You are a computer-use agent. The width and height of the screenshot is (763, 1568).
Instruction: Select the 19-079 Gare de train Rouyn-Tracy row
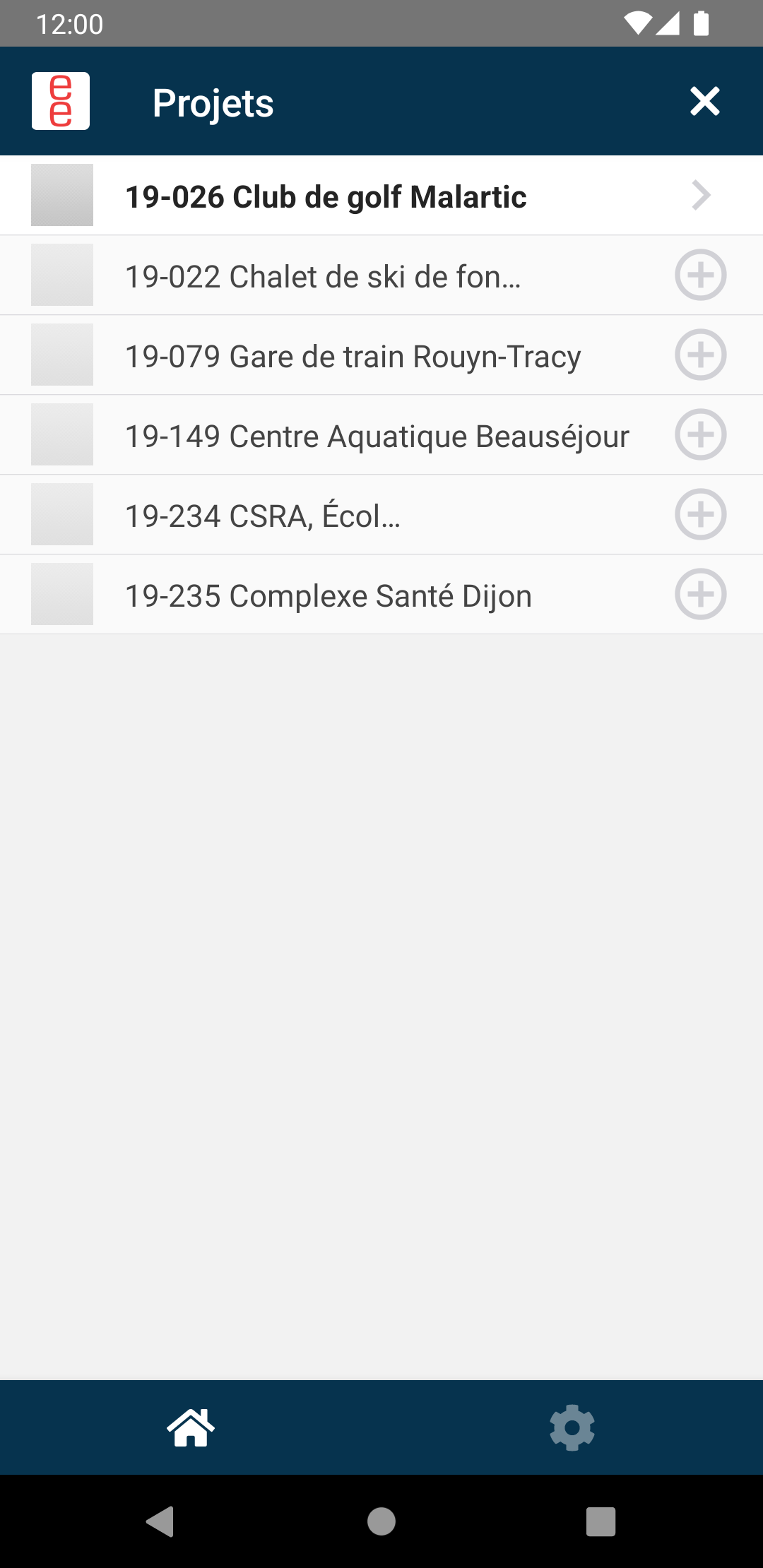(x=381, y=355)
